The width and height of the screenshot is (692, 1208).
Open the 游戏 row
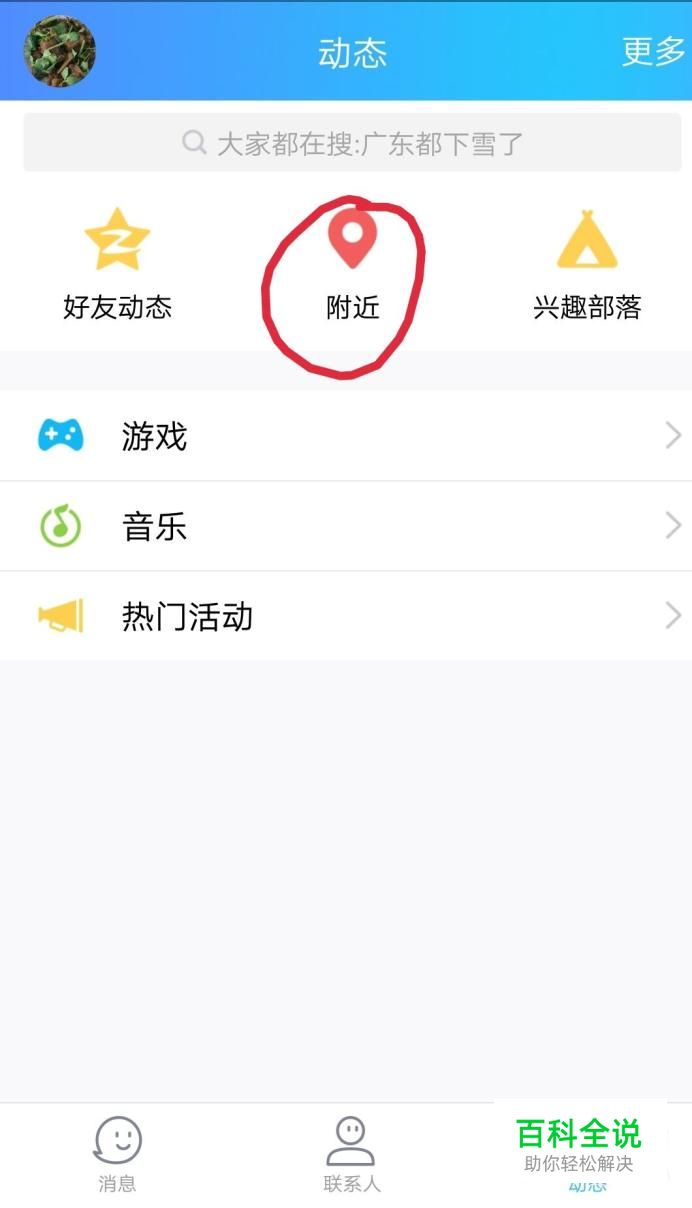click(x=345, y=436)
